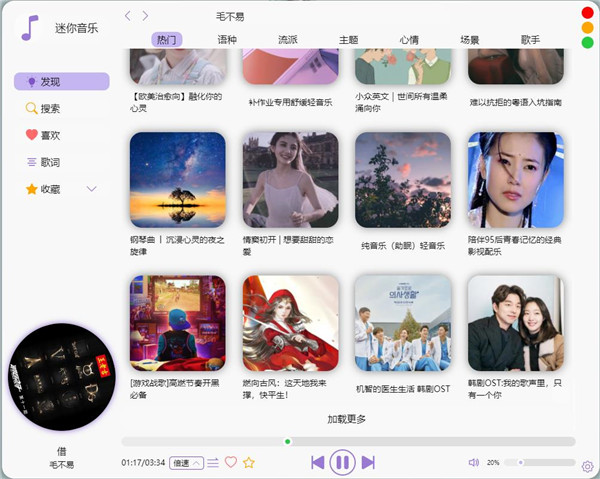
Task: Navigate back with the left arrow
Action: (x=128, y=16)
